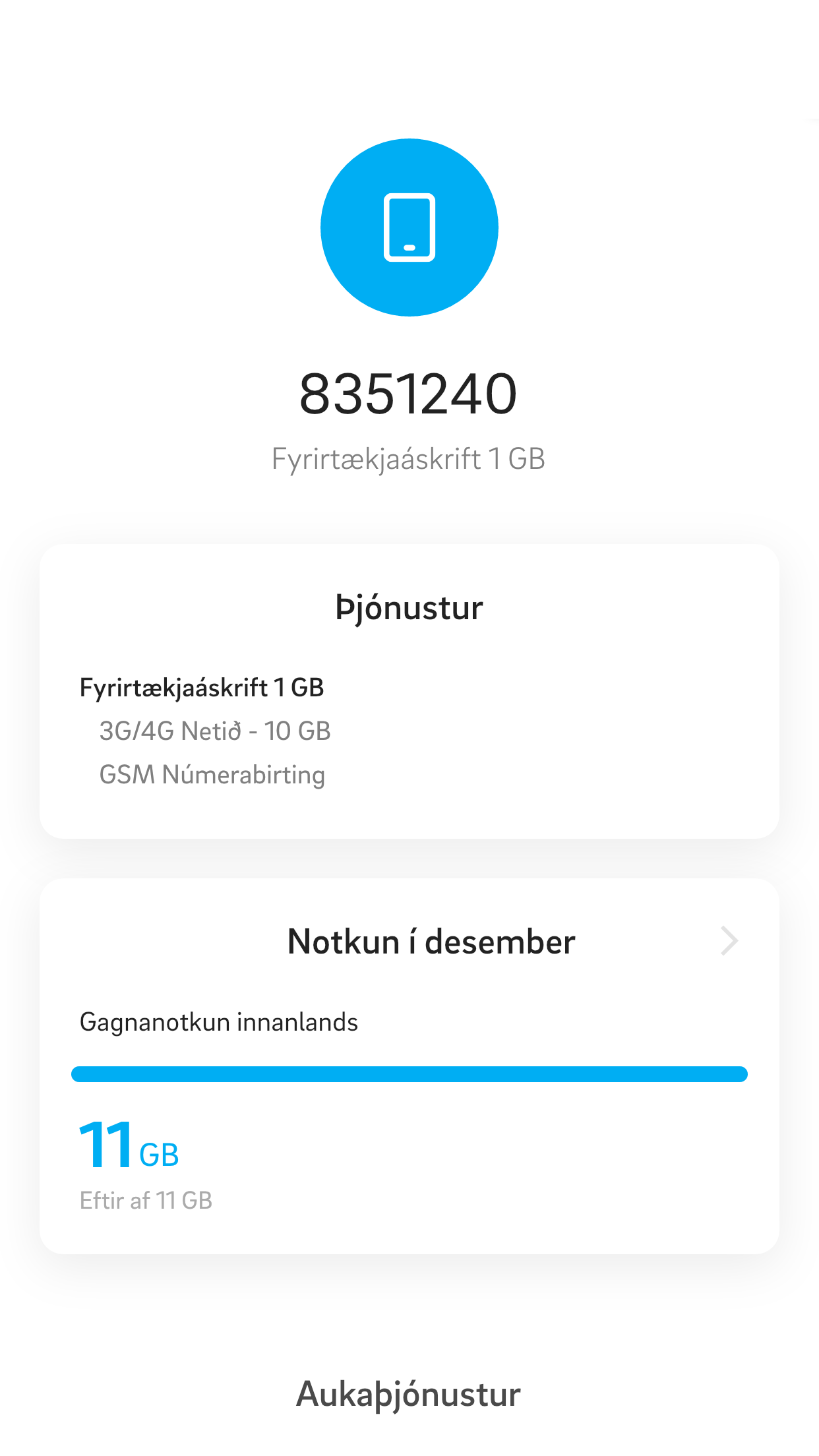Tap the blue data usage progress bar
This screenshot has width=819, height=1456.
409,1074
